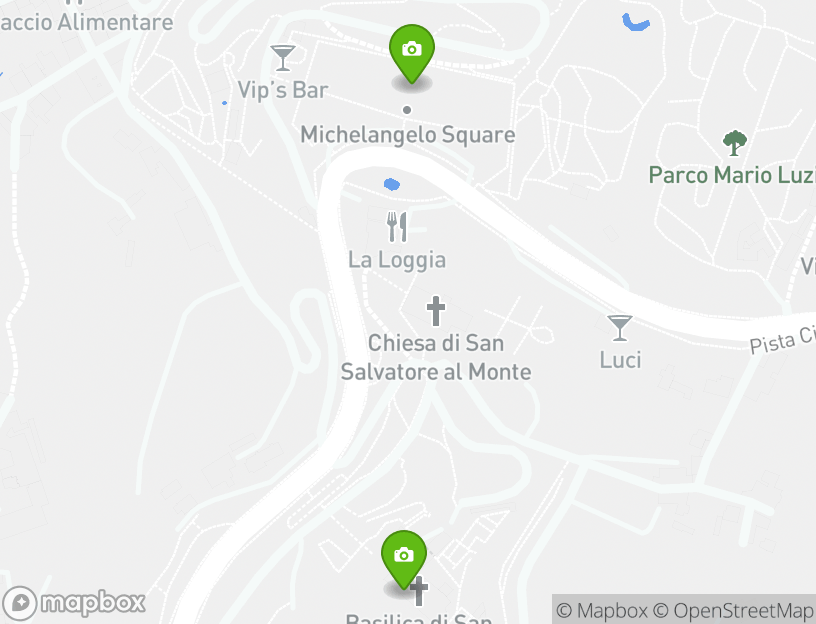Open the Mapbox attribution link
Image resolution: width=816 pixels, height=624 pixels.
point(602,610)
